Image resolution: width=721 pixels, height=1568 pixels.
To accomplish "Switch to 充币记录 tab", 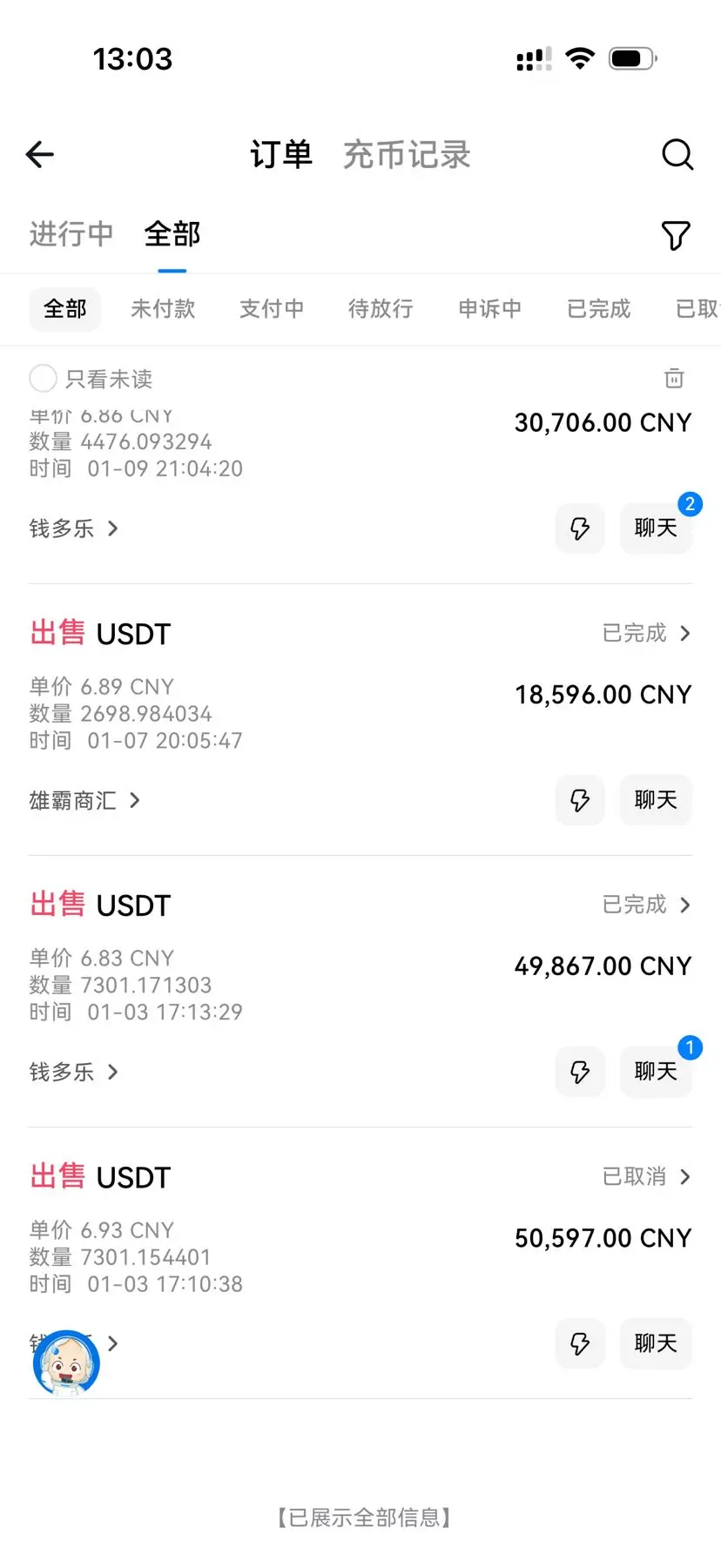I will (x=406, y=155).
